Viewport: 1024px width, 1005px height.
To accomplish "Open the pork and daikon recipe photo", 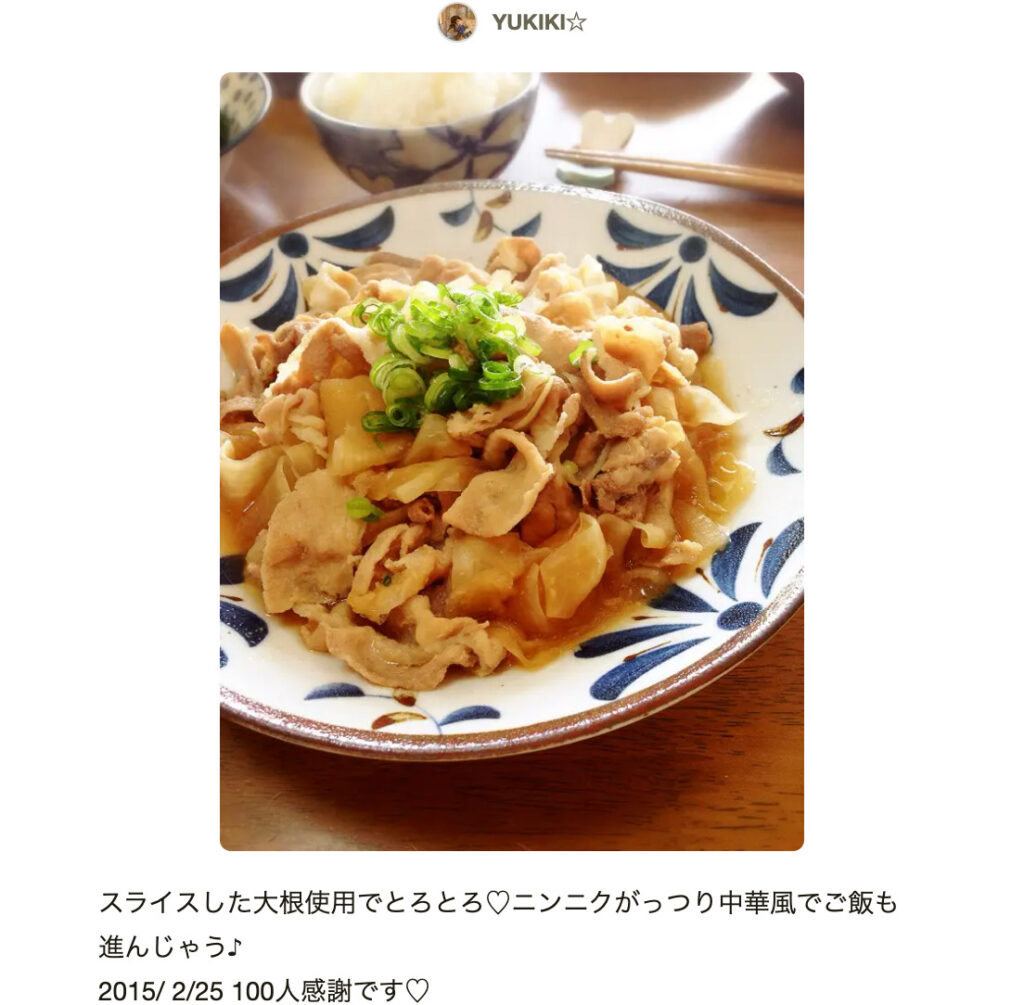I will point(511,461).
